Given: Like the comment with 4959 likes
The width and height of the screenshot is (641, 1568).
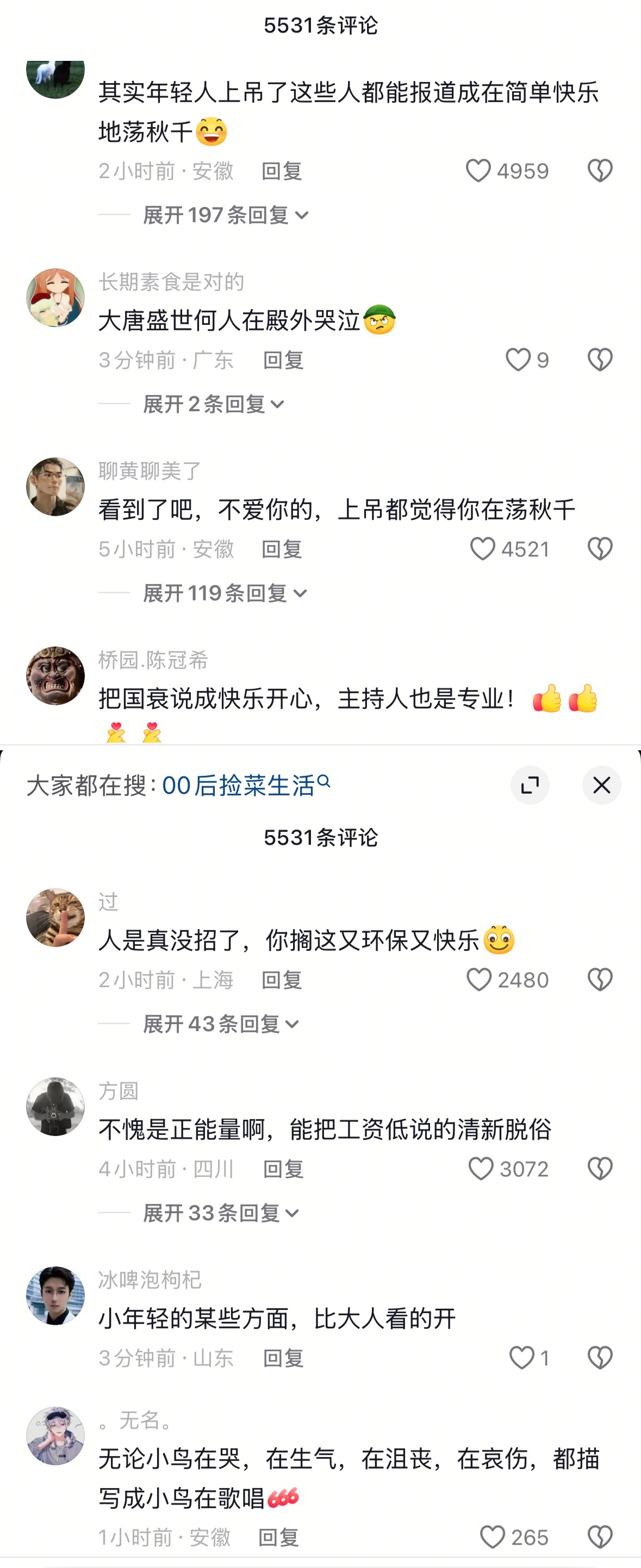Looking at the screenshot, I should click(x=478, y=171).
